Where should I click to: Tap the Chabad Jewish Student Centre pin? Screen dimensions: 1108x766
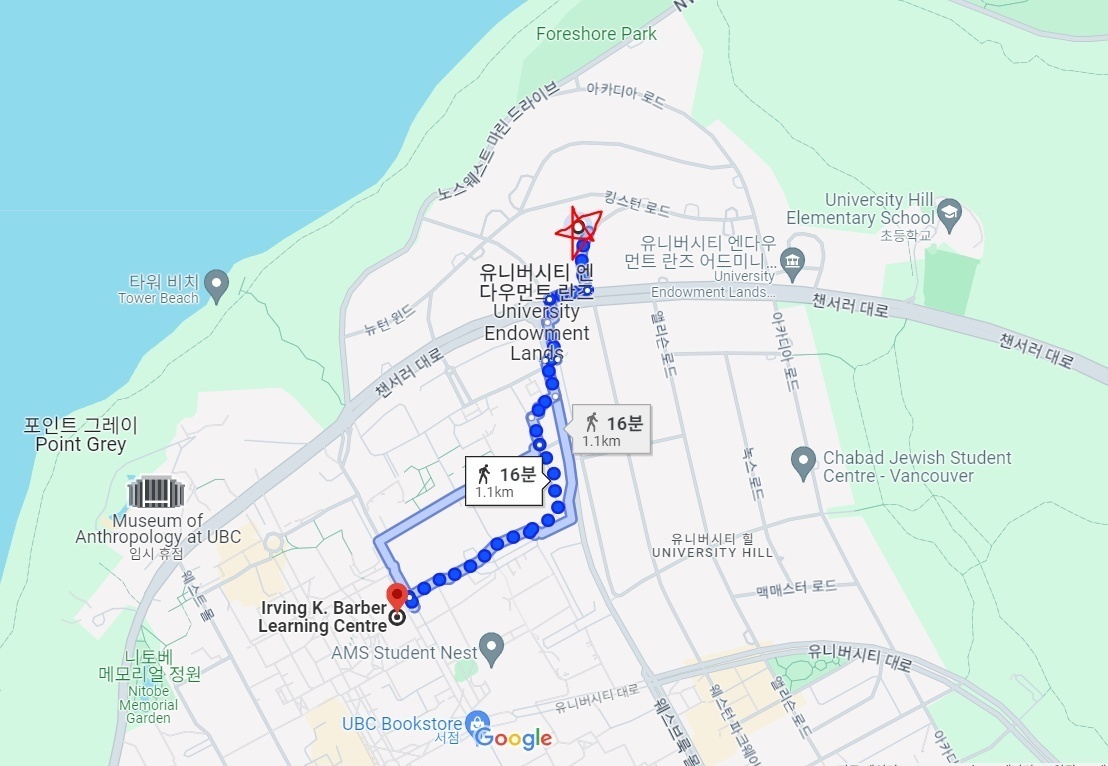coord(803,463)
